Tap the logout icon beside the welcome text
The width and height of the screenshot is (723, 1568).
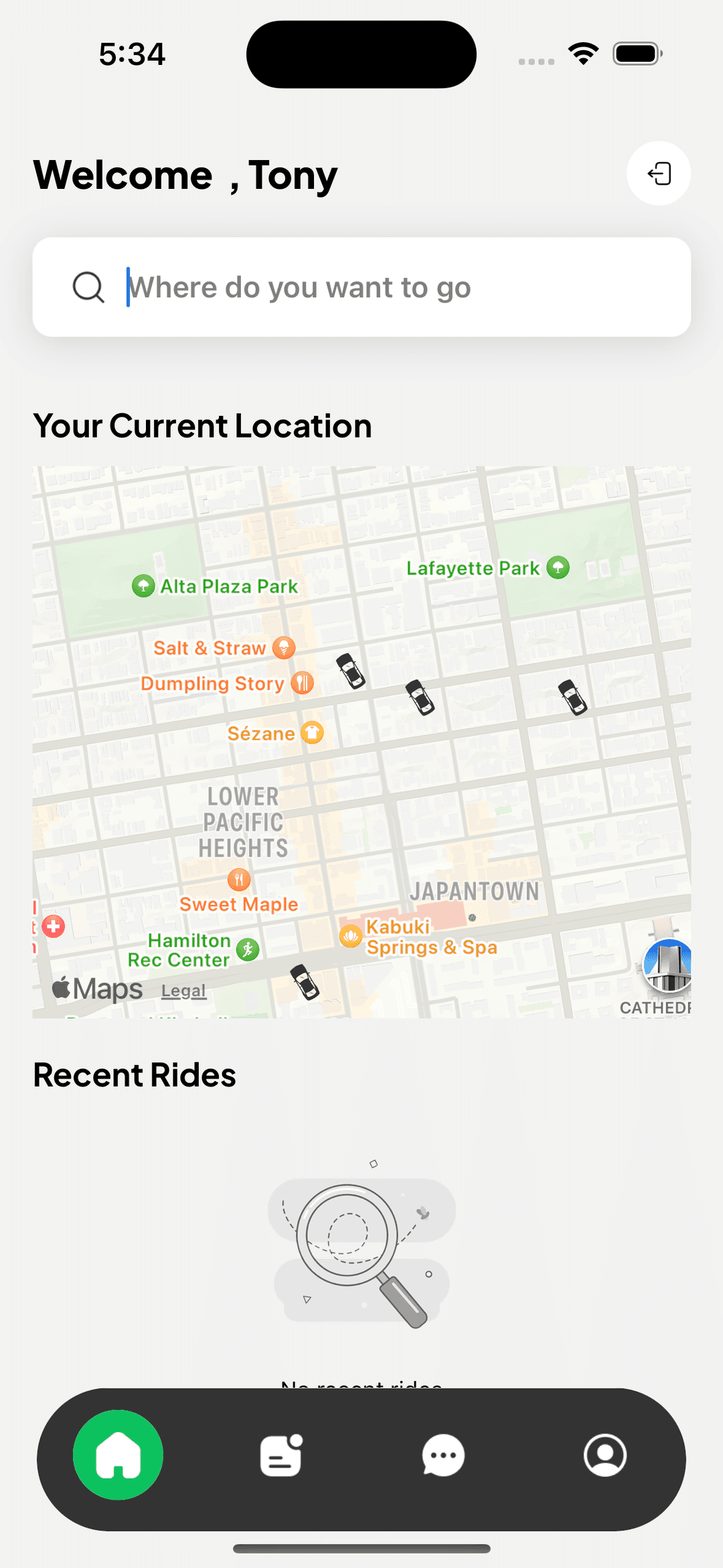[x=659, y=173]
